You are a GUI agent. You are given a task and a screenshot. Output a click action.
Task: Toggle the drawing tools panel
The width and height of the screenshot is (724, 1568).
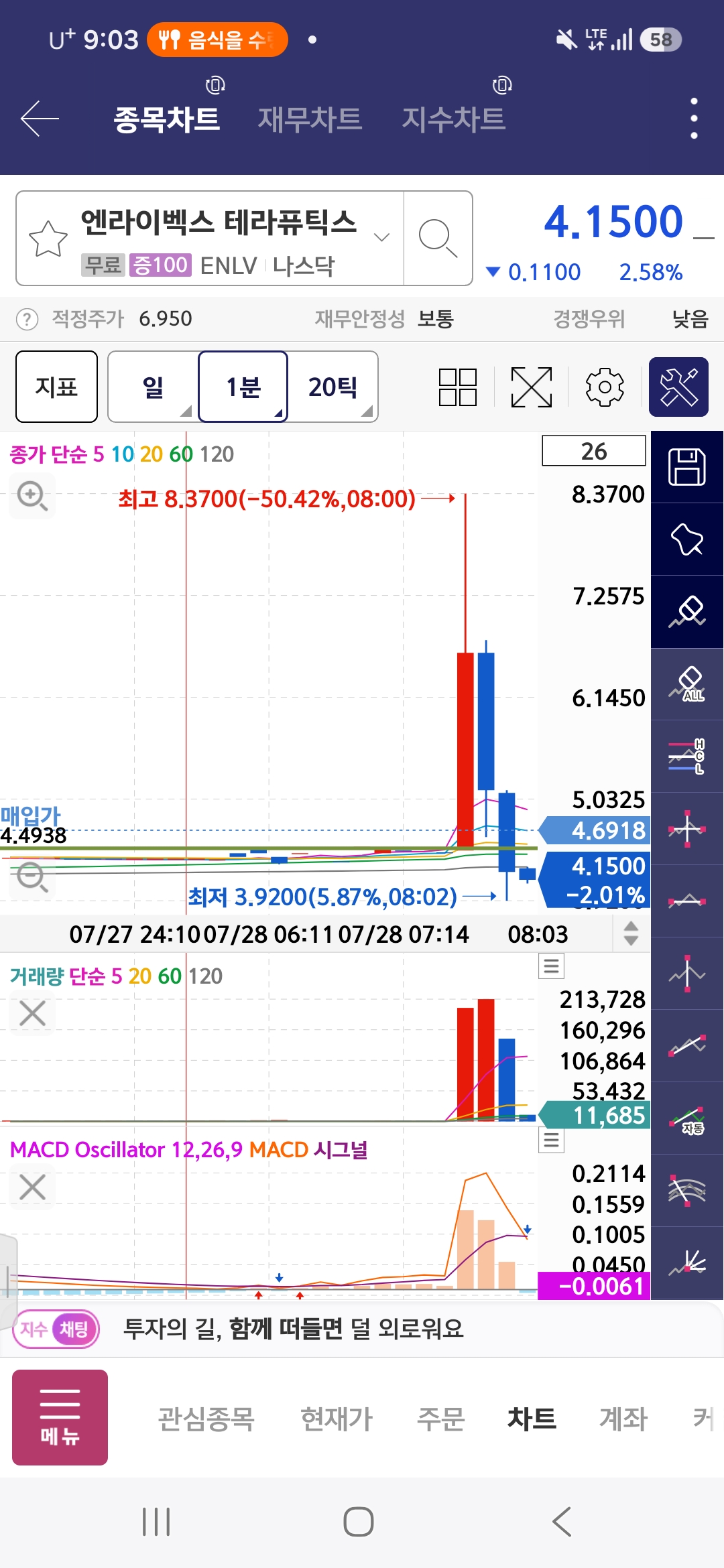tap(678, 387)
